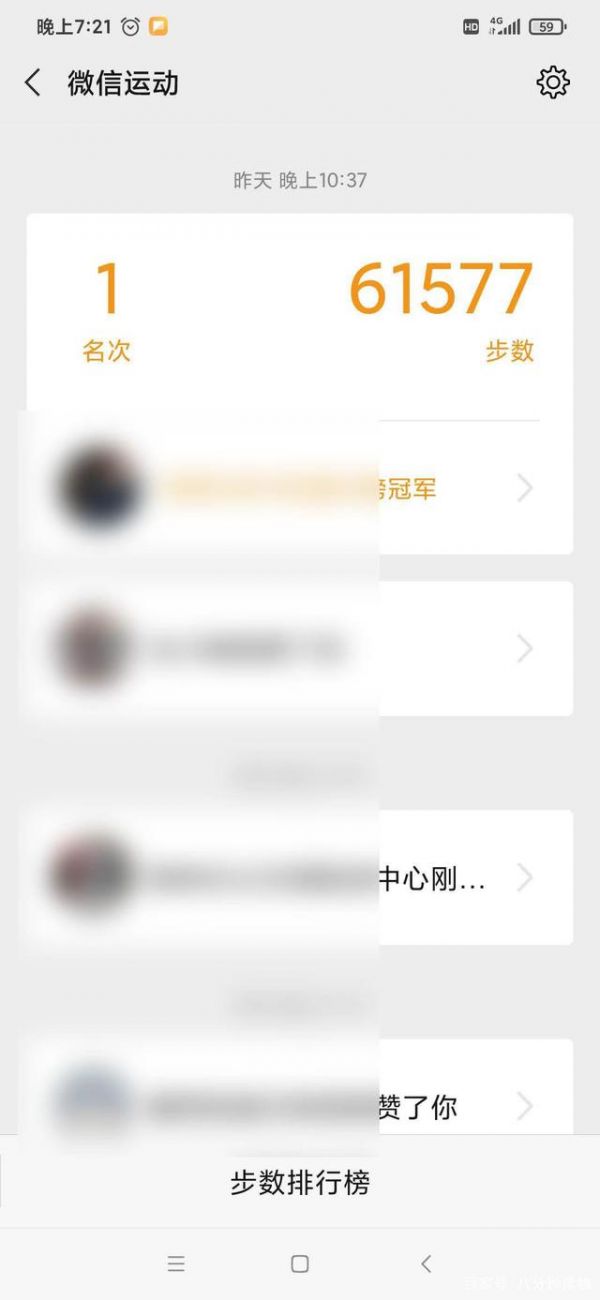
Task: Open the 冠军 leaderboard row
Action: pos(300,488)
